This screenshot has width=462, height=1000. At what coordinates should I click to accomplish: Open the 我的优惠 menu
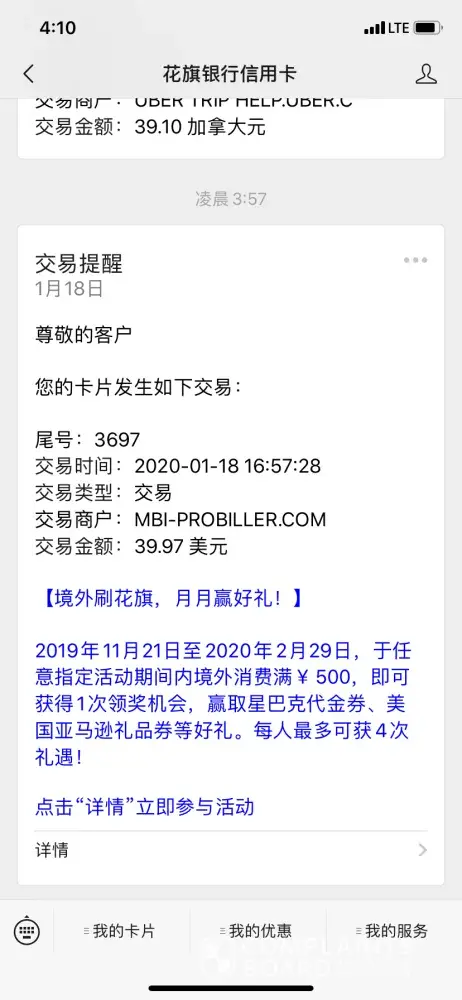coord(255,931)
